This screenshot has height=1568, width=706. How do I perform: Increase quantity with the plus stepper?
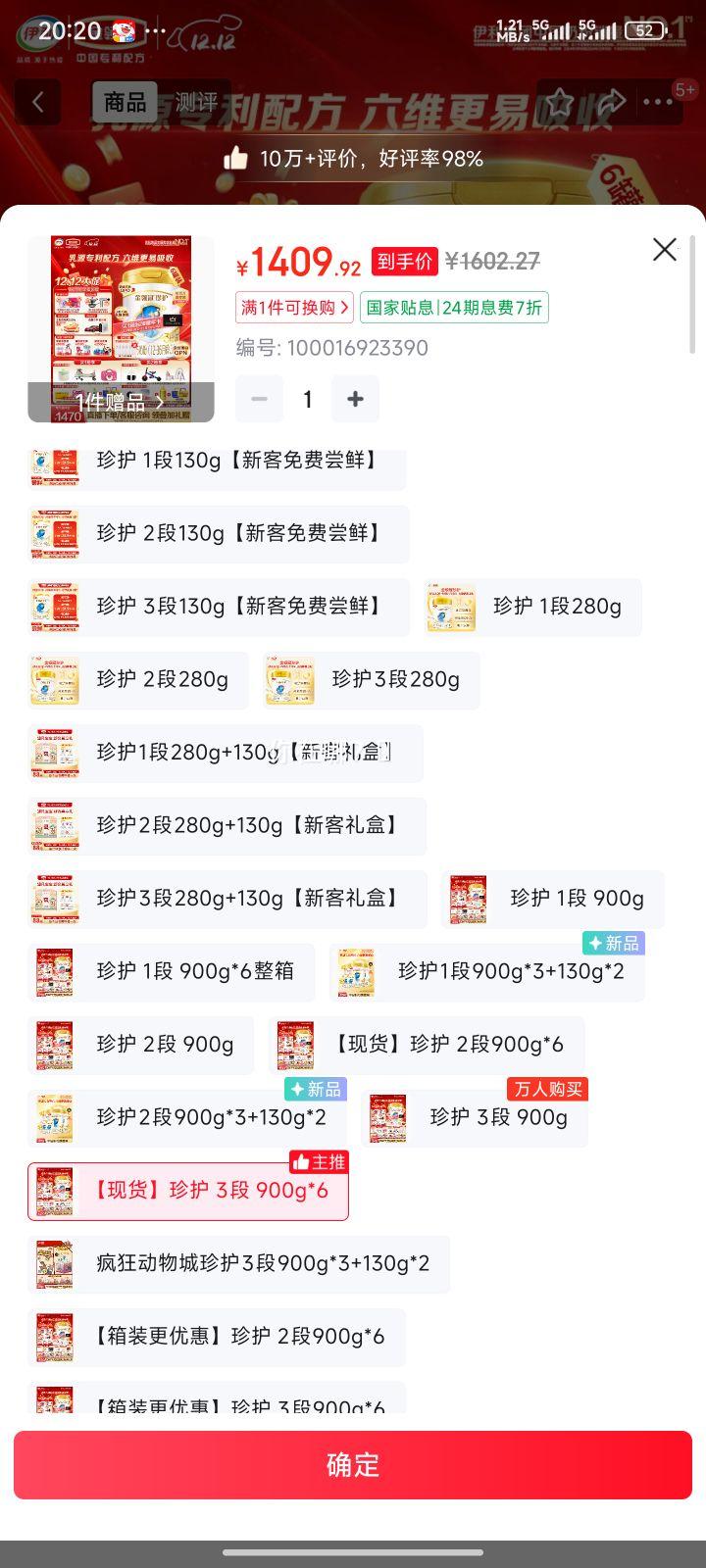tap(355, 399)
